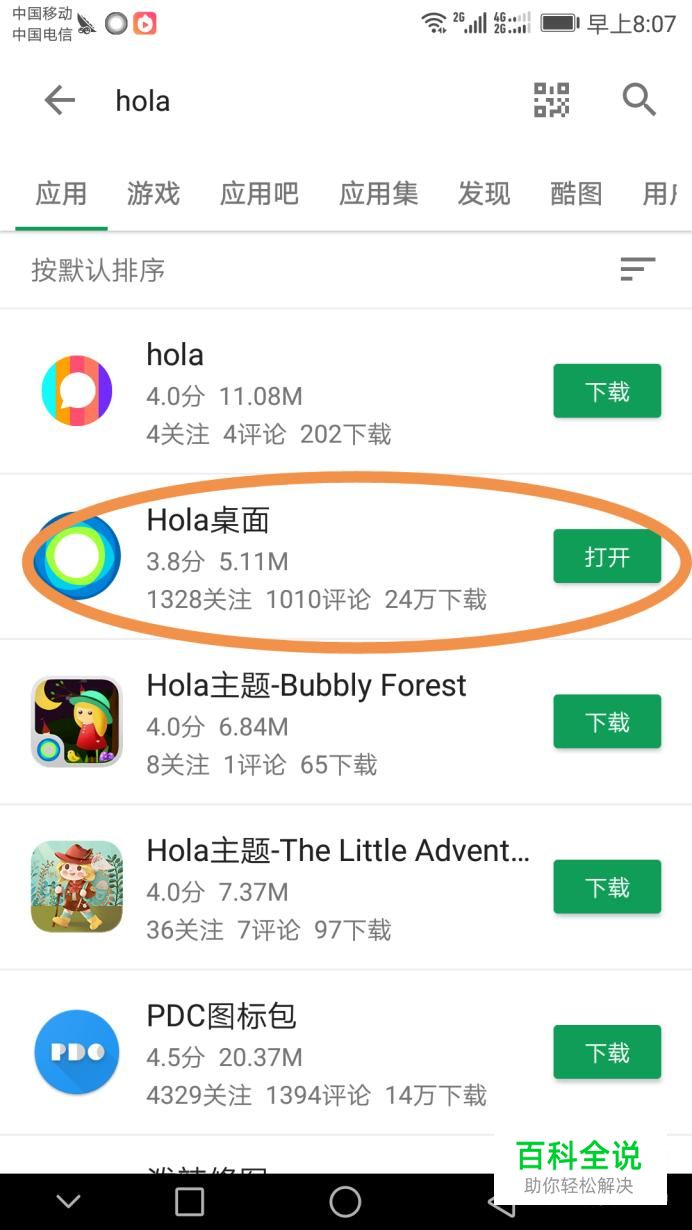
Task: Download PDC图标包
Action: 607,1052
